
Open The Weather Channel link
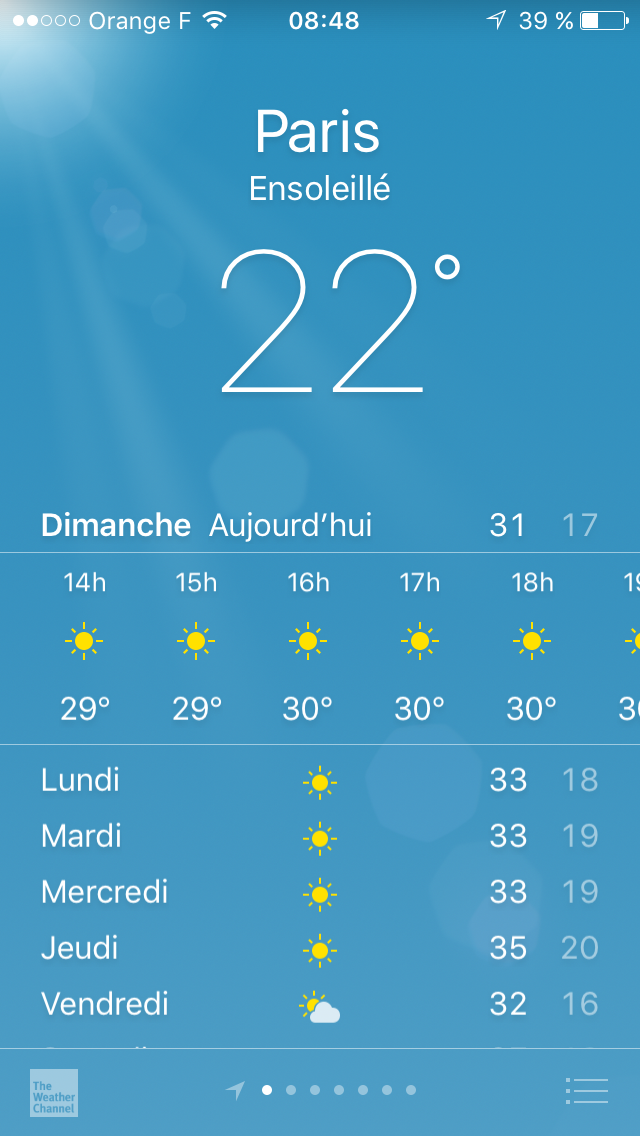54,1093
